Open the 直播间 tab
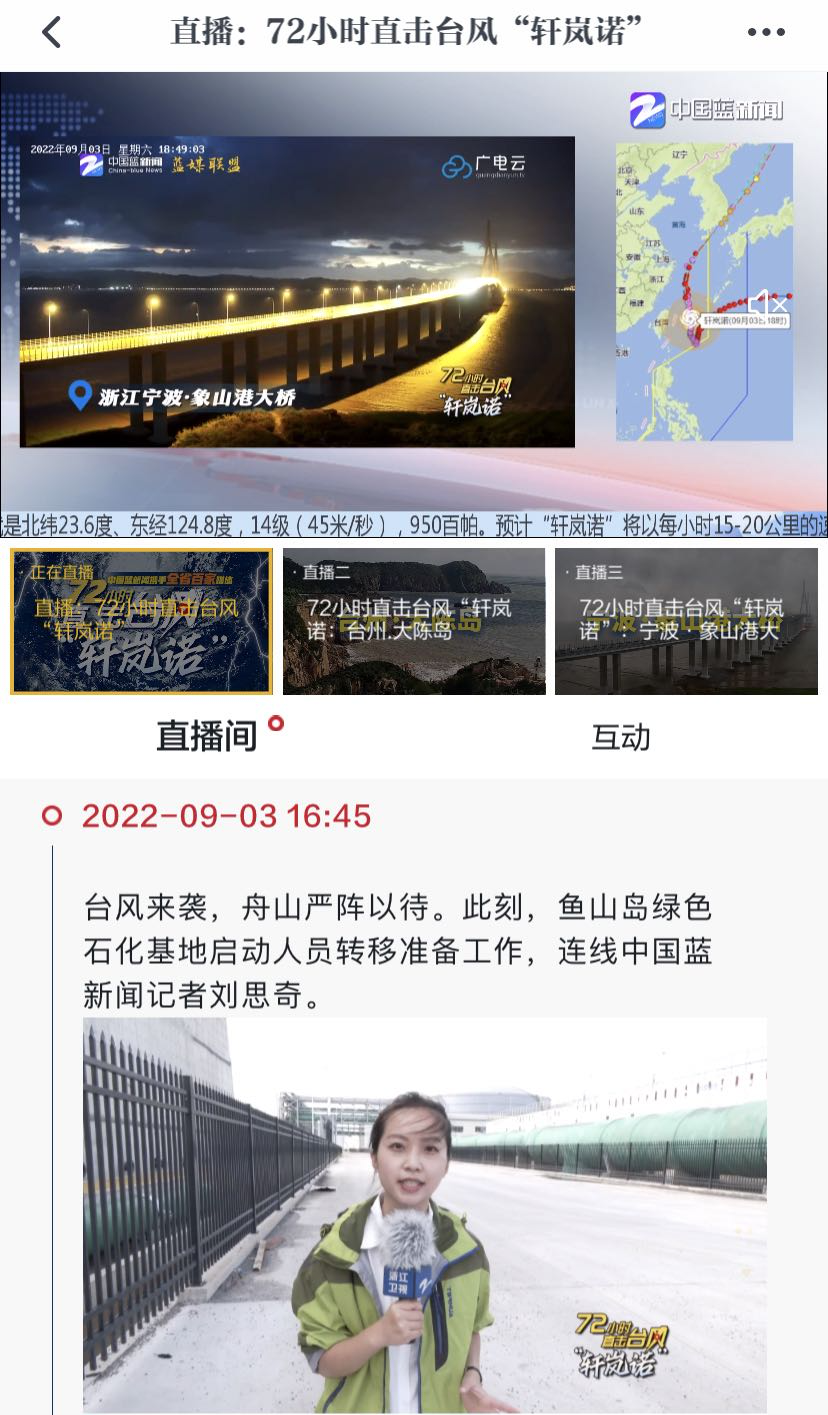 207,737
